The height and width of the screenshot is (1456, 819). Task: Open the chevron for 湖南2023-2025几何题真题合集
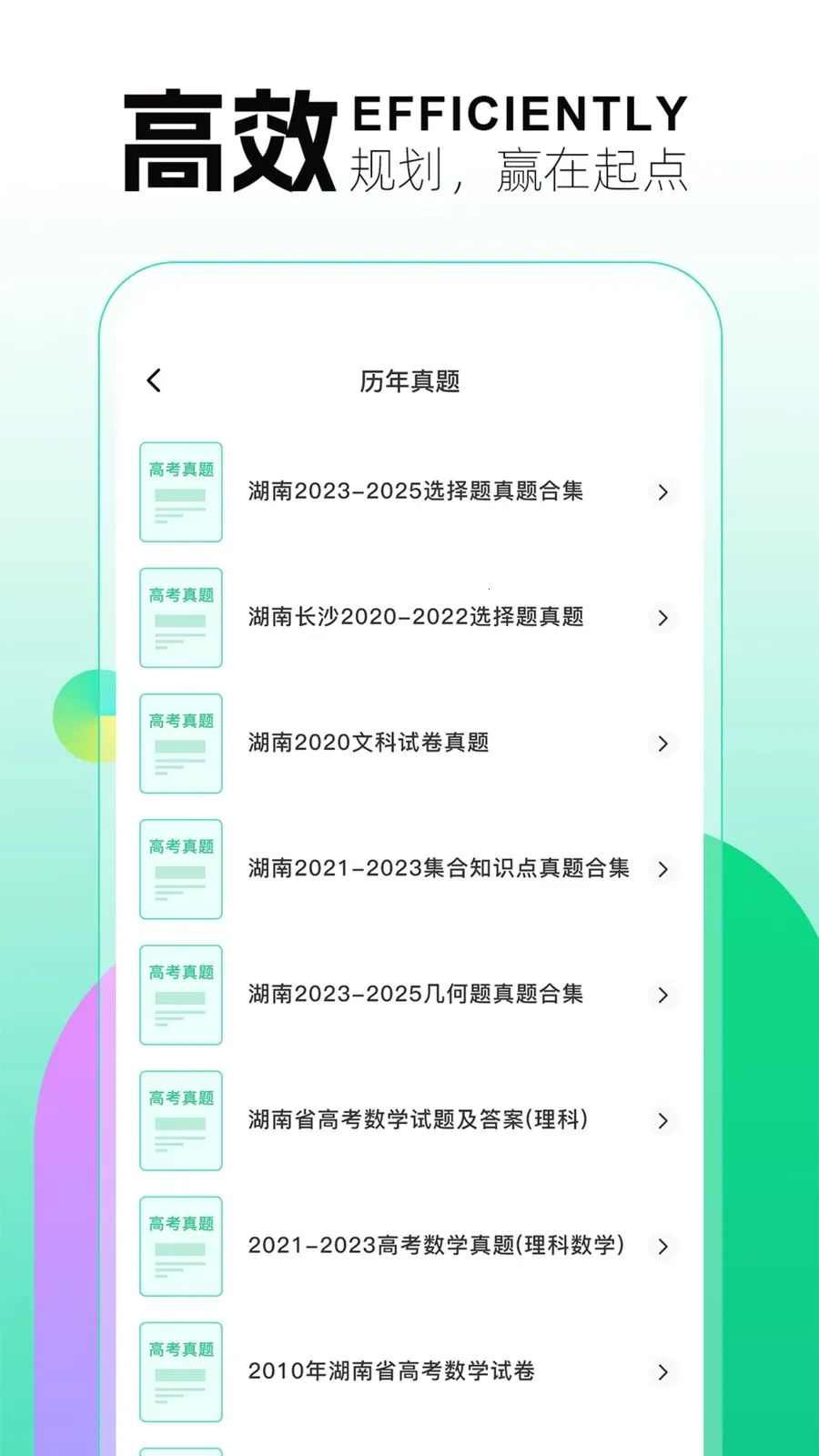[662, 995]
